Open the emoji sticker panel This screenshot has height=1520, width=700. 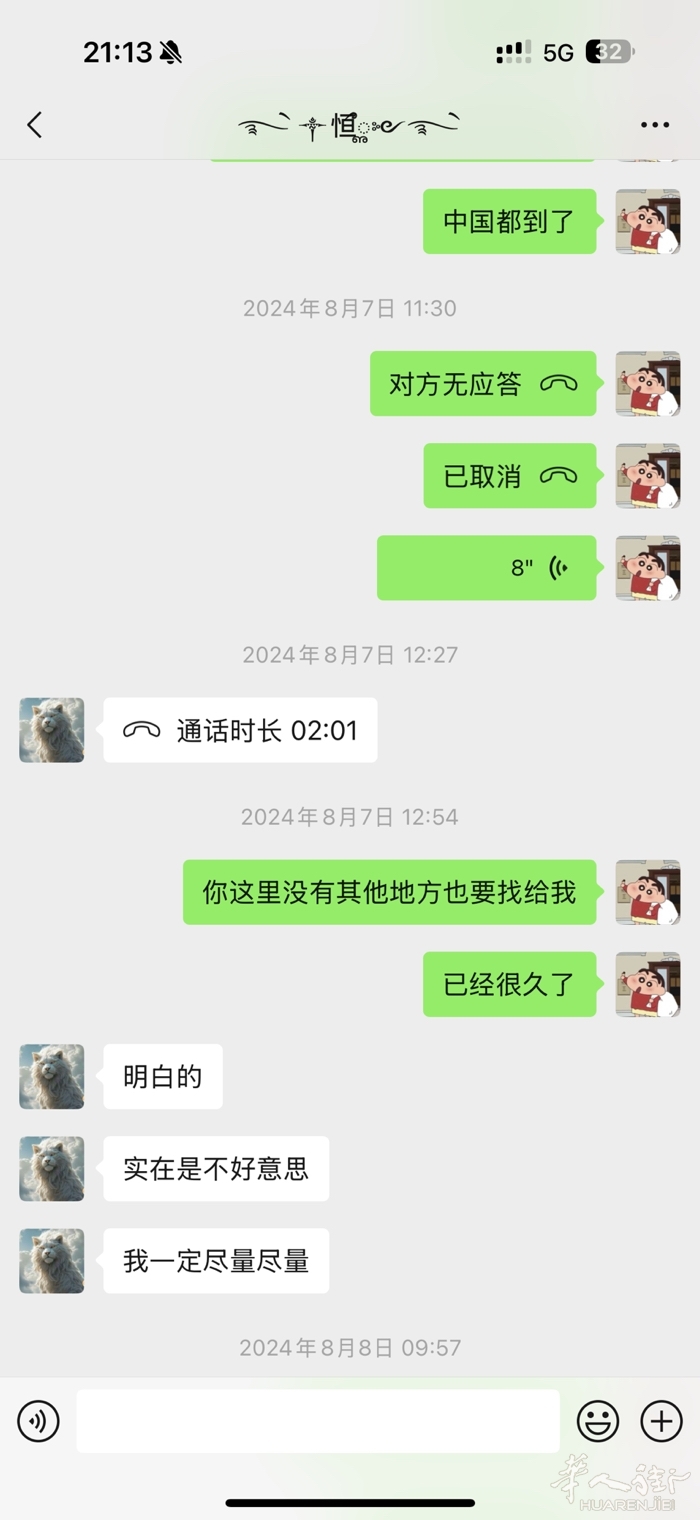coord(598,1420)
